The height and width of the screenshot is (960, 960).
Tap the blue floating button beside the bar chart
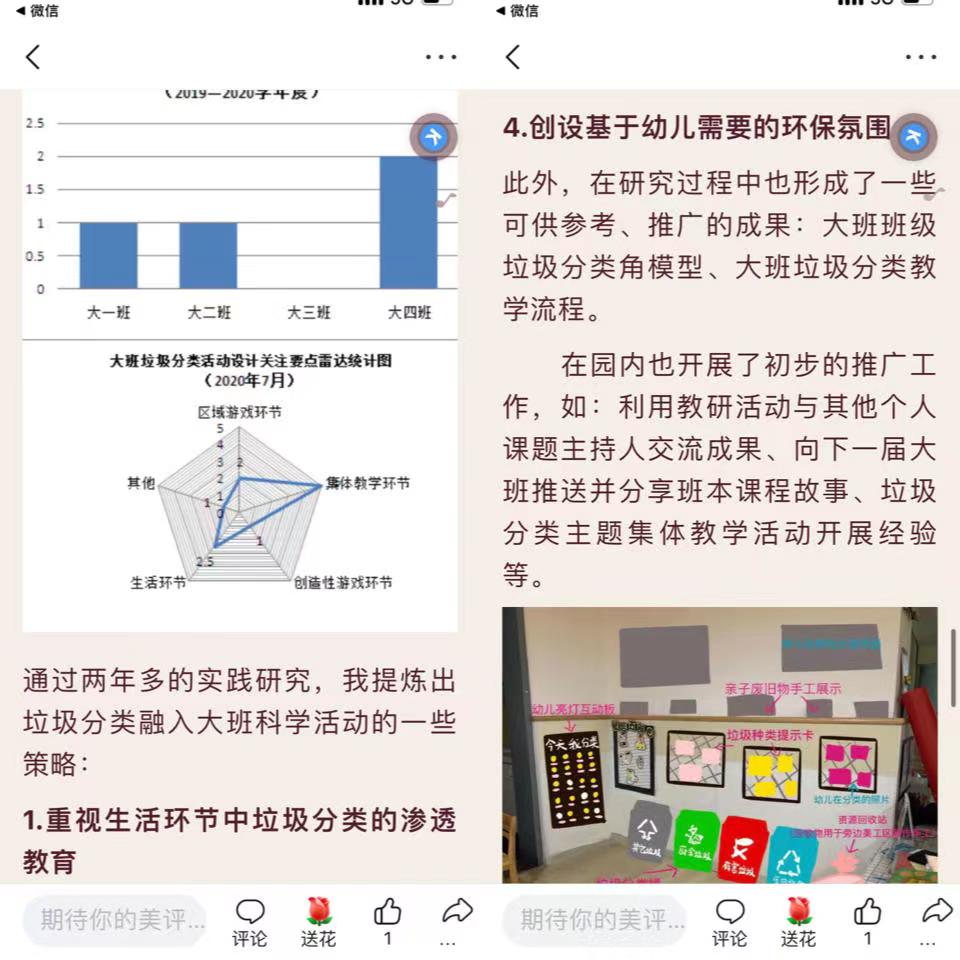click(x=433, y=138)
